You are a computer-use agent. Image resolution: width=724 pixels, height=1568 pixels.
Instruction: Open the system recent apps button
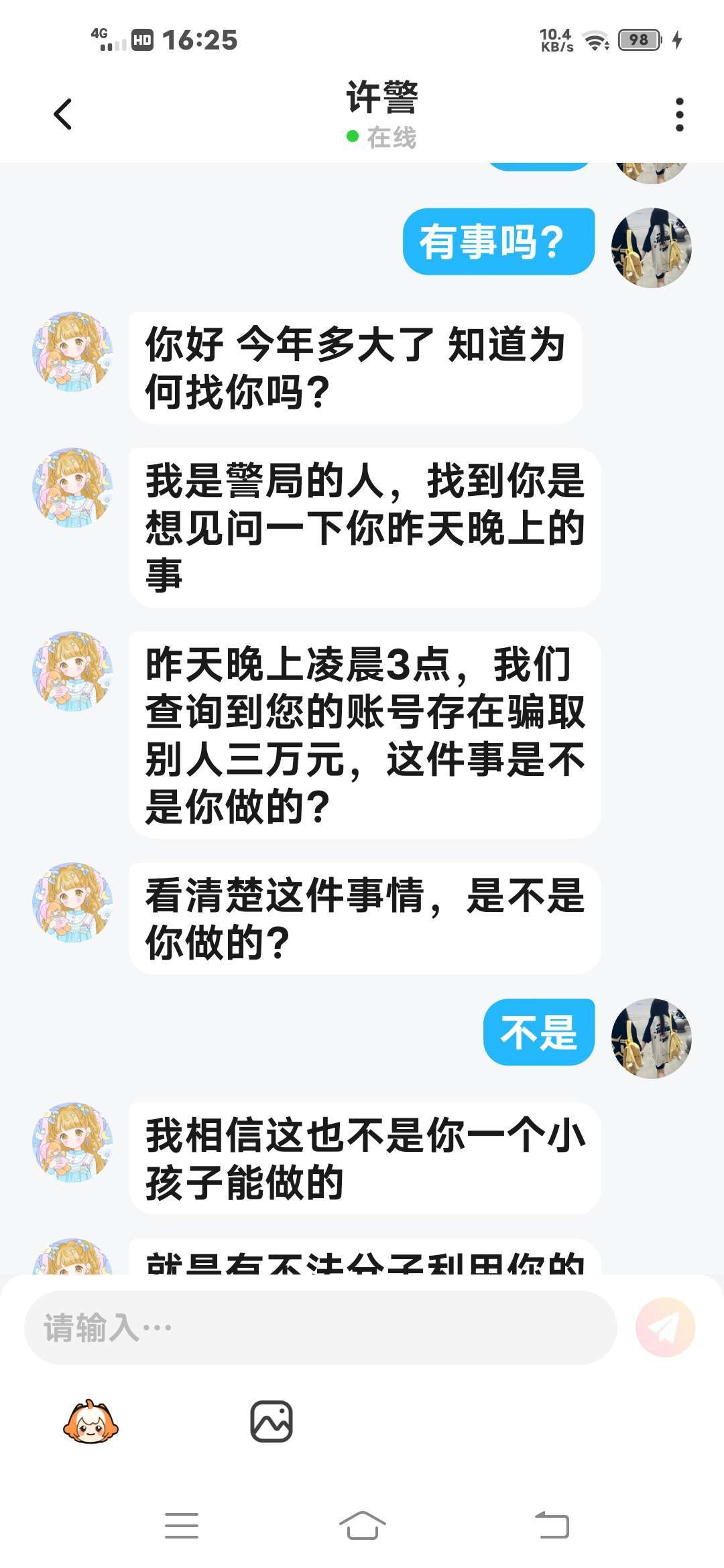(182, 1526)
